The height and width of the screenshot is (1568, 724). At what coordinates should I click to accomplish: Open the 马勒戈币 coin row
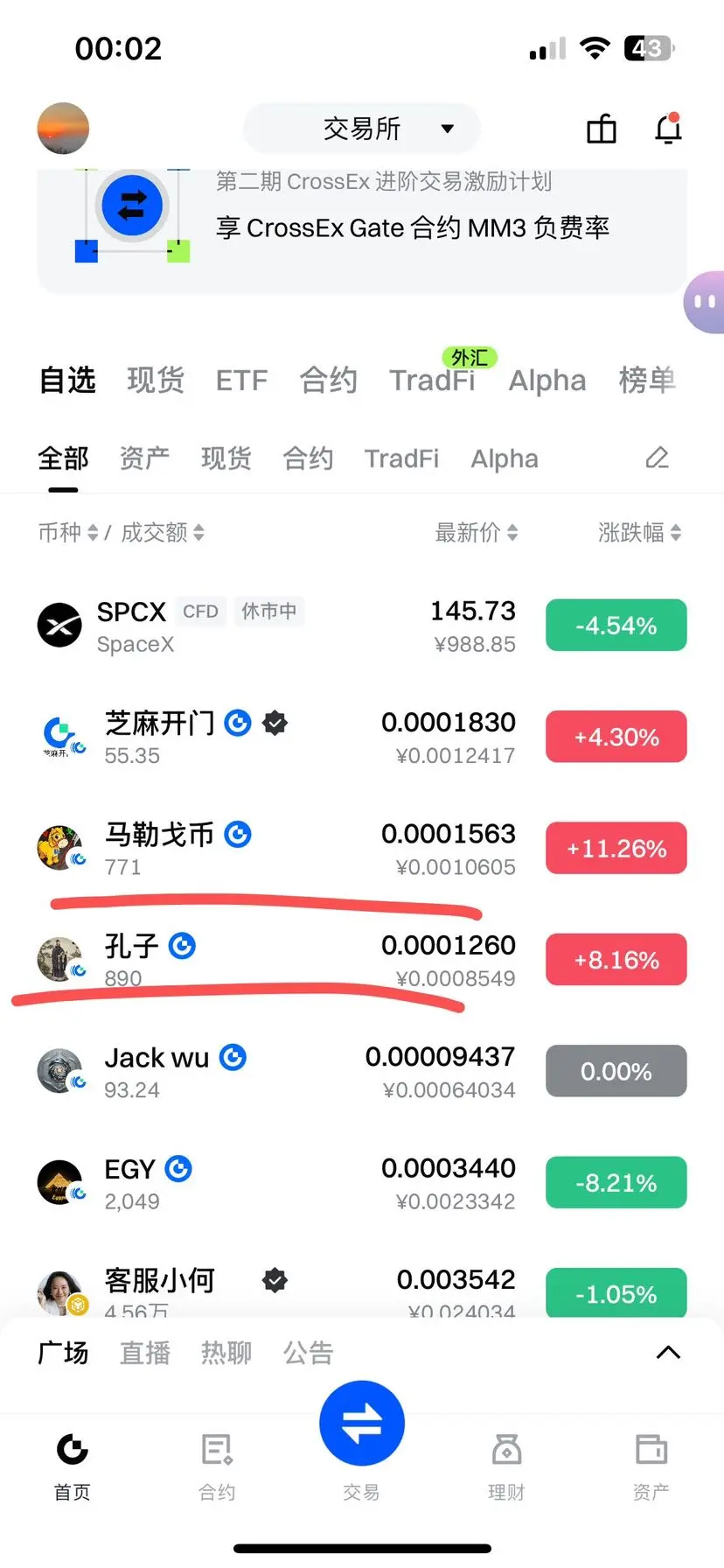(362, 849)
